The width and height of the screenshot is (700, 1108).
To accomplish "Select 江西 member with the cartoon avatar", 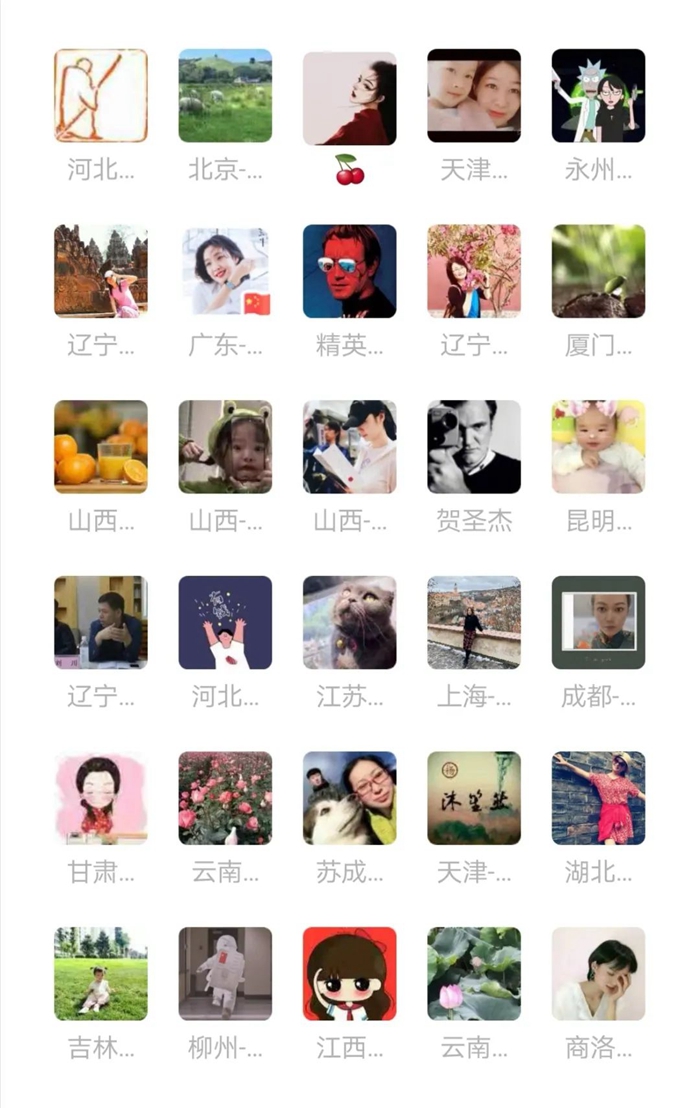I will pos(349,973).
